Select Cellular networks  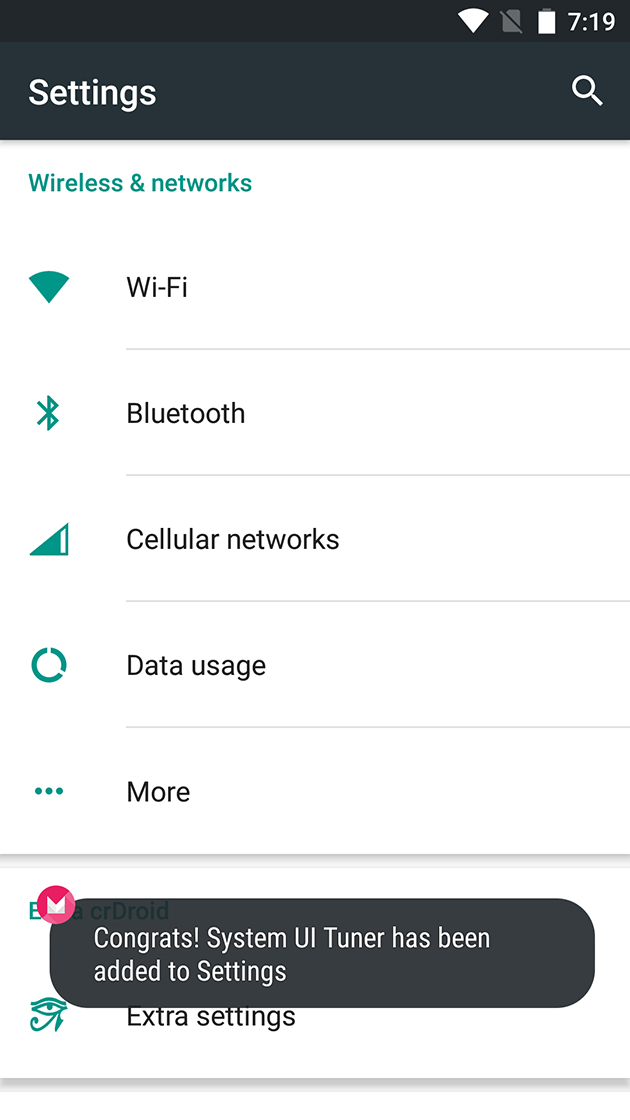click(233, 540)
